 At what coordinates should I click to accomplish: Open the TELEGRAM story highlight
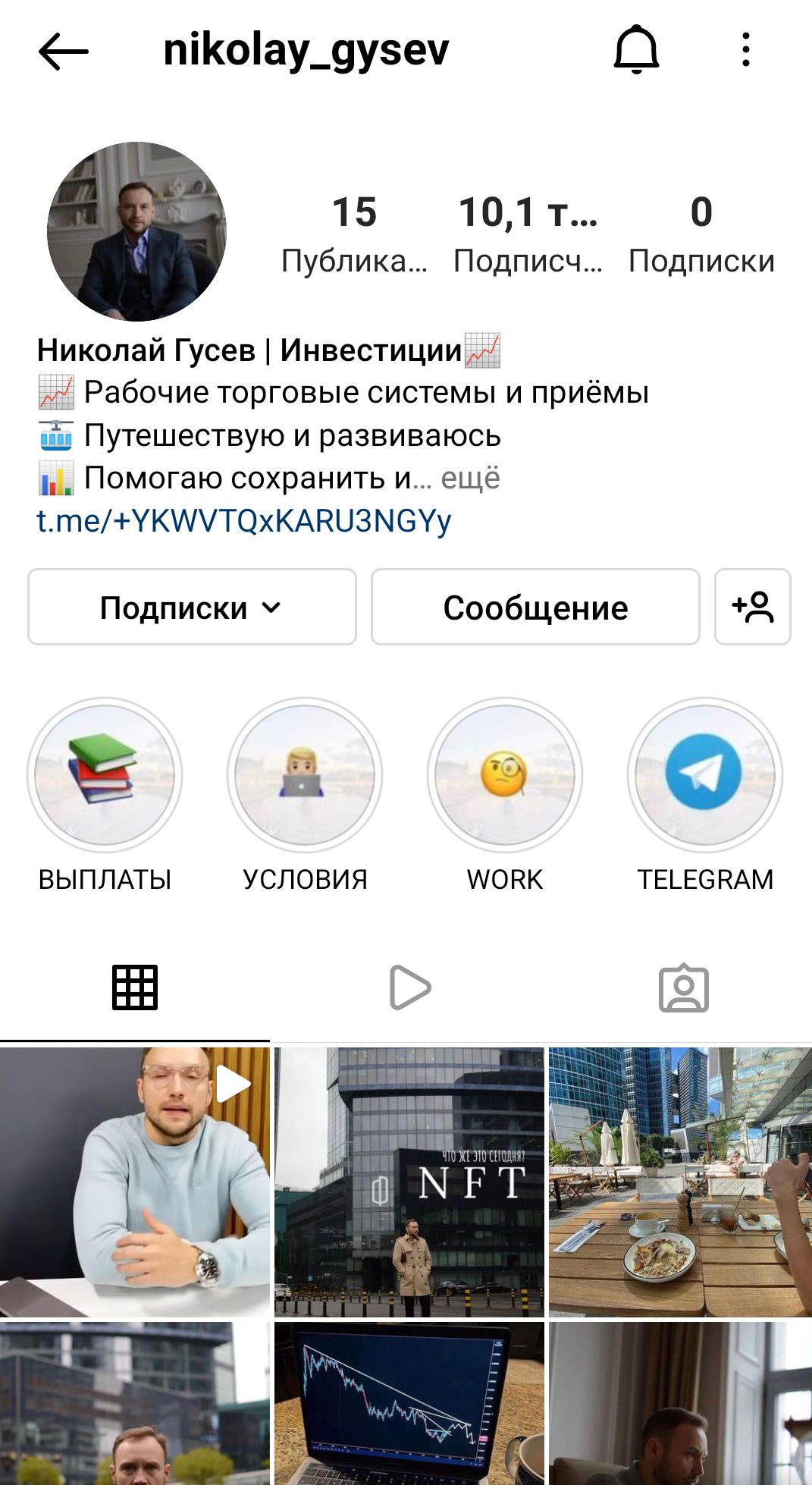705,775
